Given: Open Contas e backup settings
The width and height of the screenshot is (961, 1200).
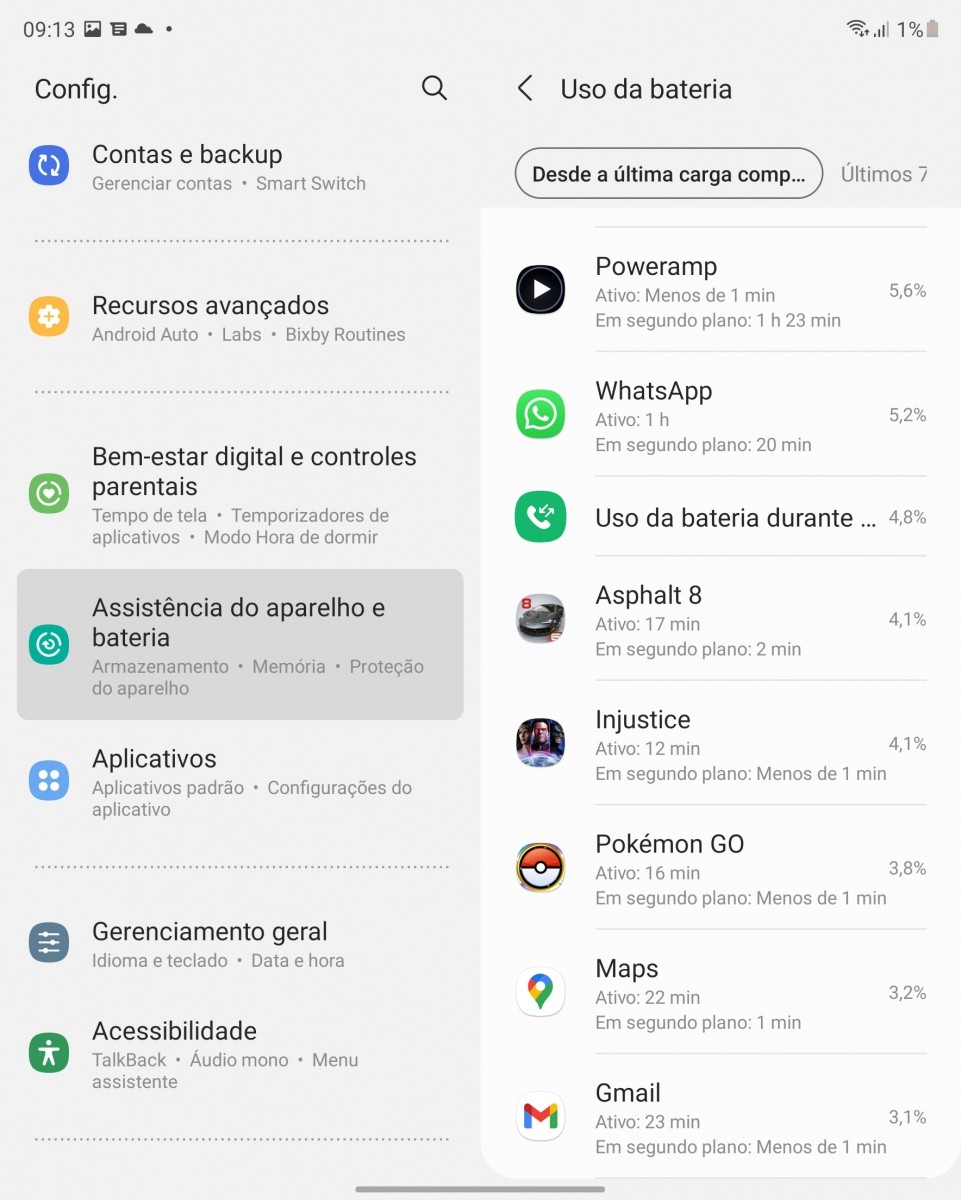Looking at the screenshot, I should pyautogui.click(x=240, y=167).
